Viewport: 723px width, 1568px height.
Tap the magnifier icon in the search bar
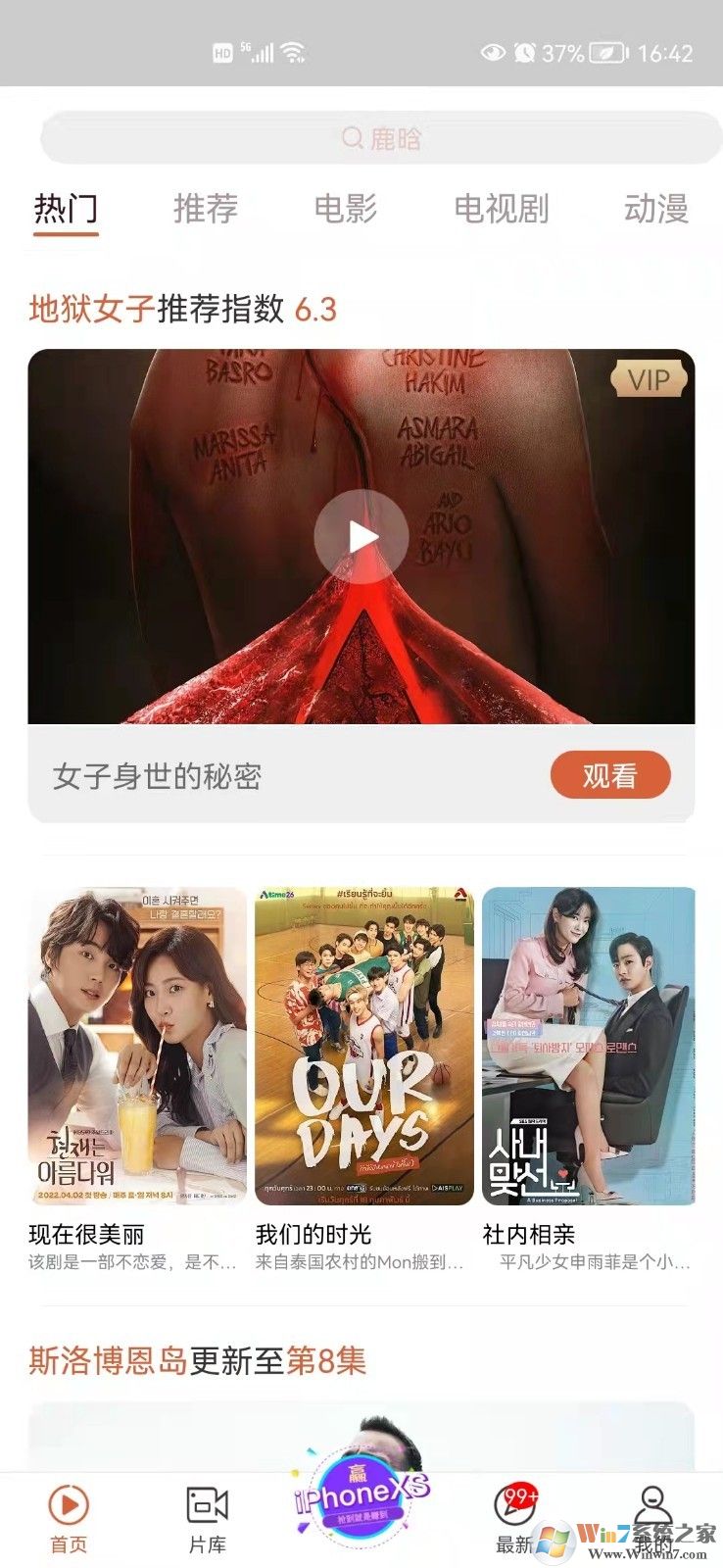[348, 139]
